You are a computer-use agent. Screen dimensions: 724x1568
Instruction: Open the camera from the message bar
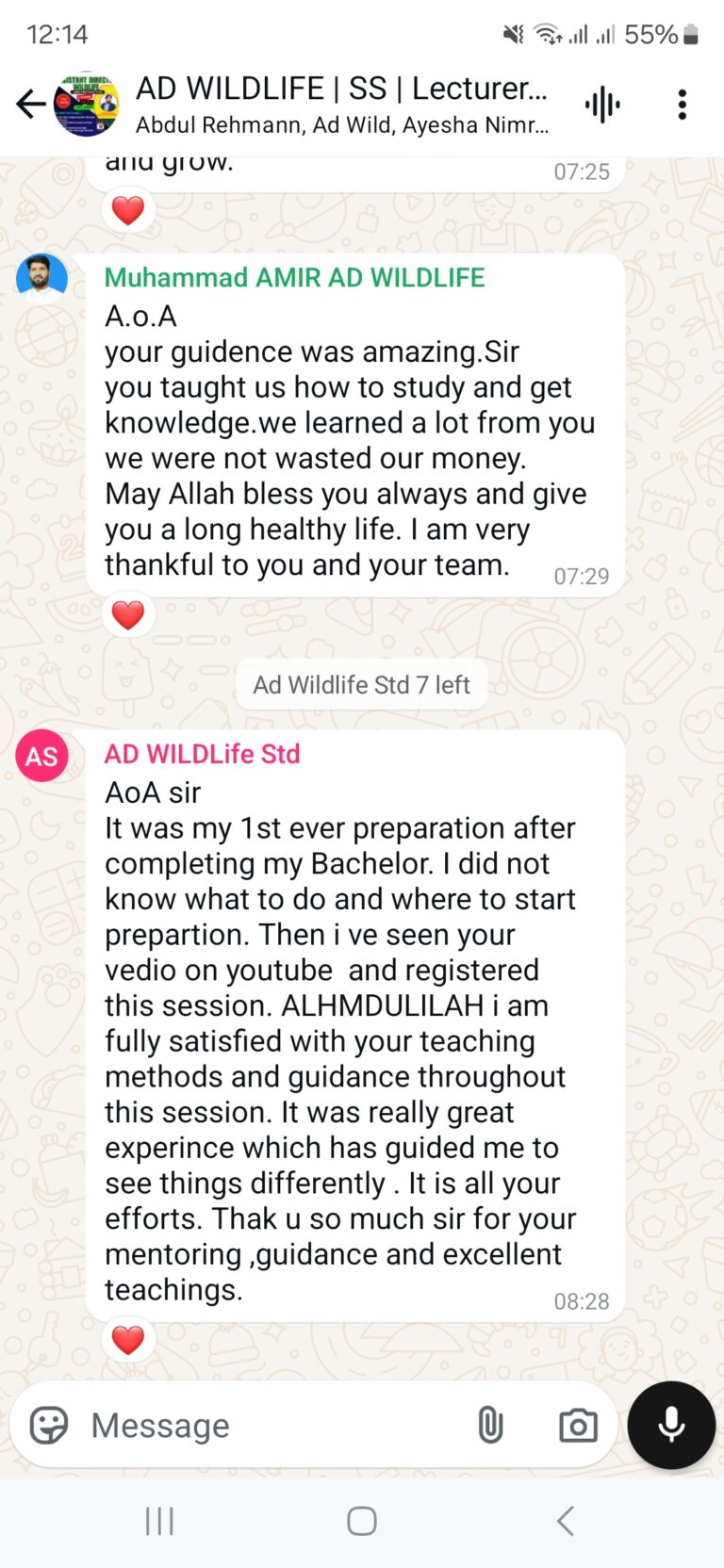(x=578, y=1425)
